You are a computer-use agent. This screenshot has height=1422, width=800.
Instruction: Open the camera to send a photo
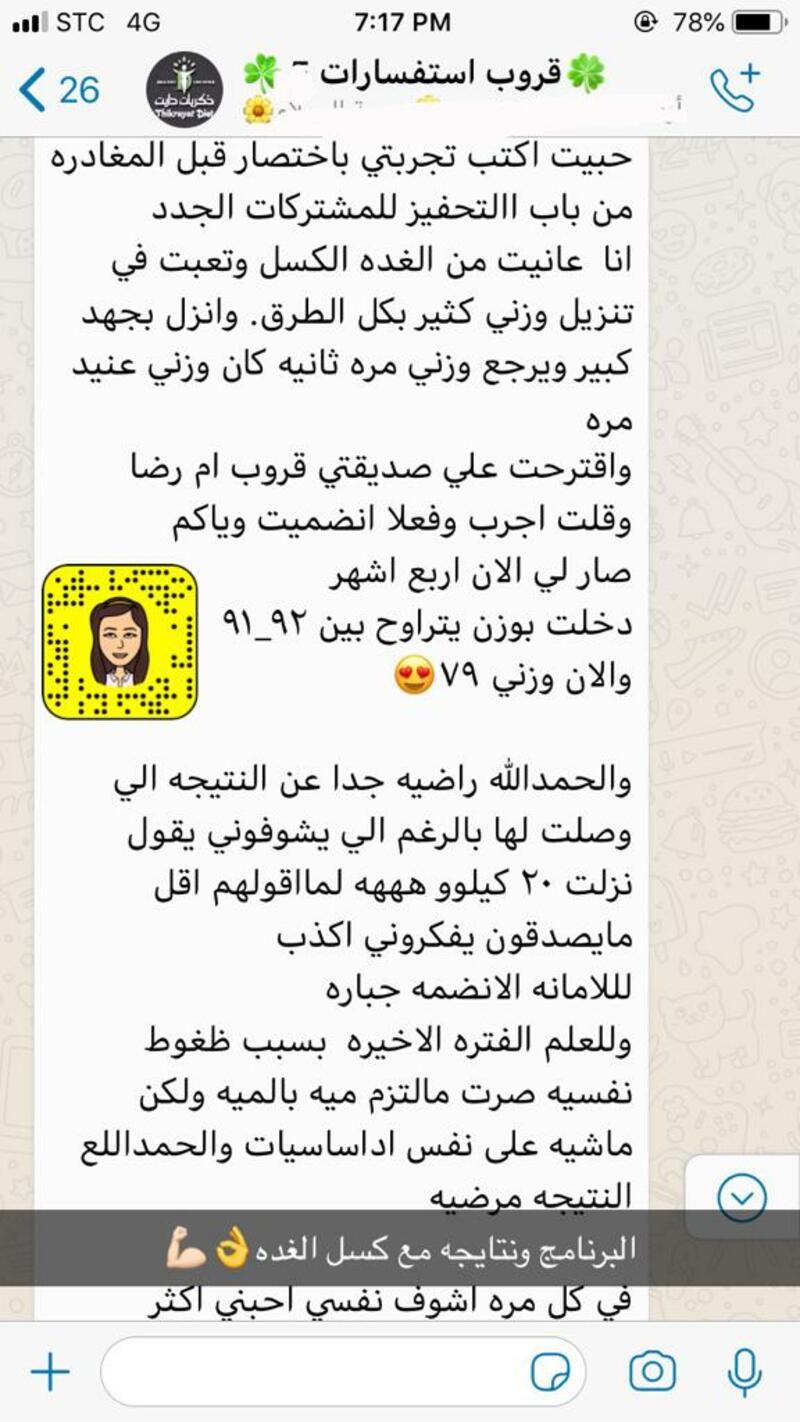click(x=653, y=1372)
